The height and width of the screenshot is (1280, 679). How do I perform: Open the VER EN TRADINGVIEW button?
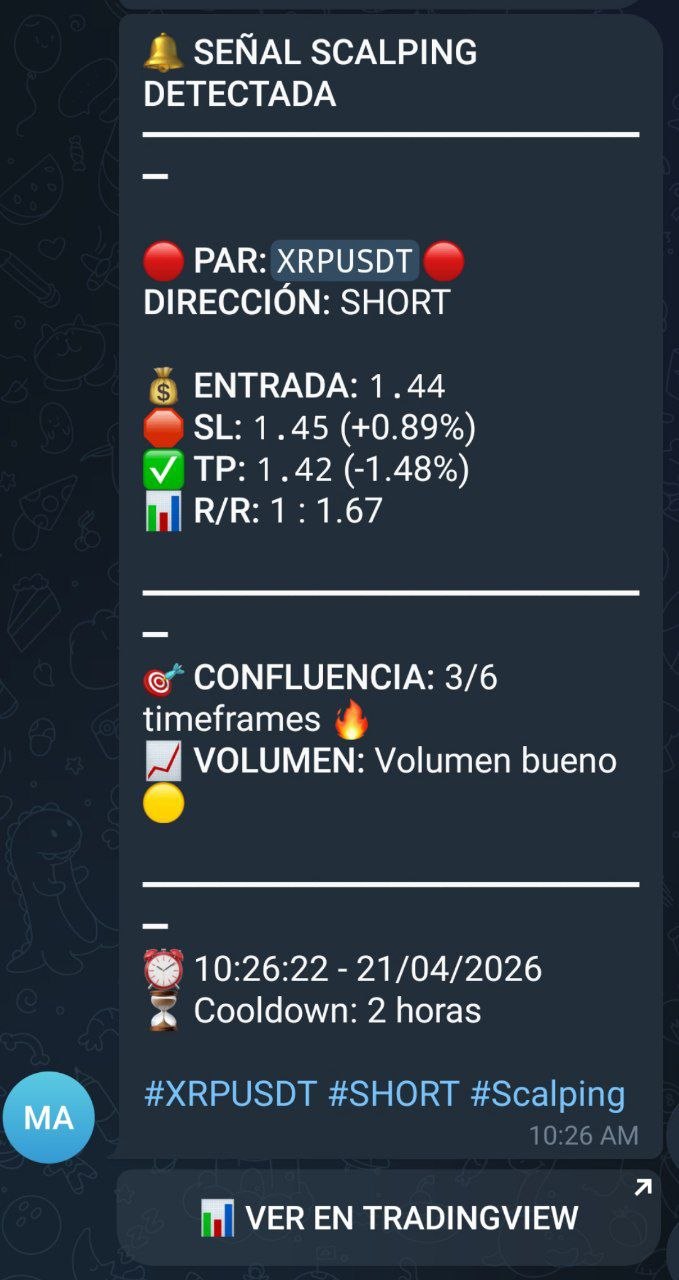388,1217
